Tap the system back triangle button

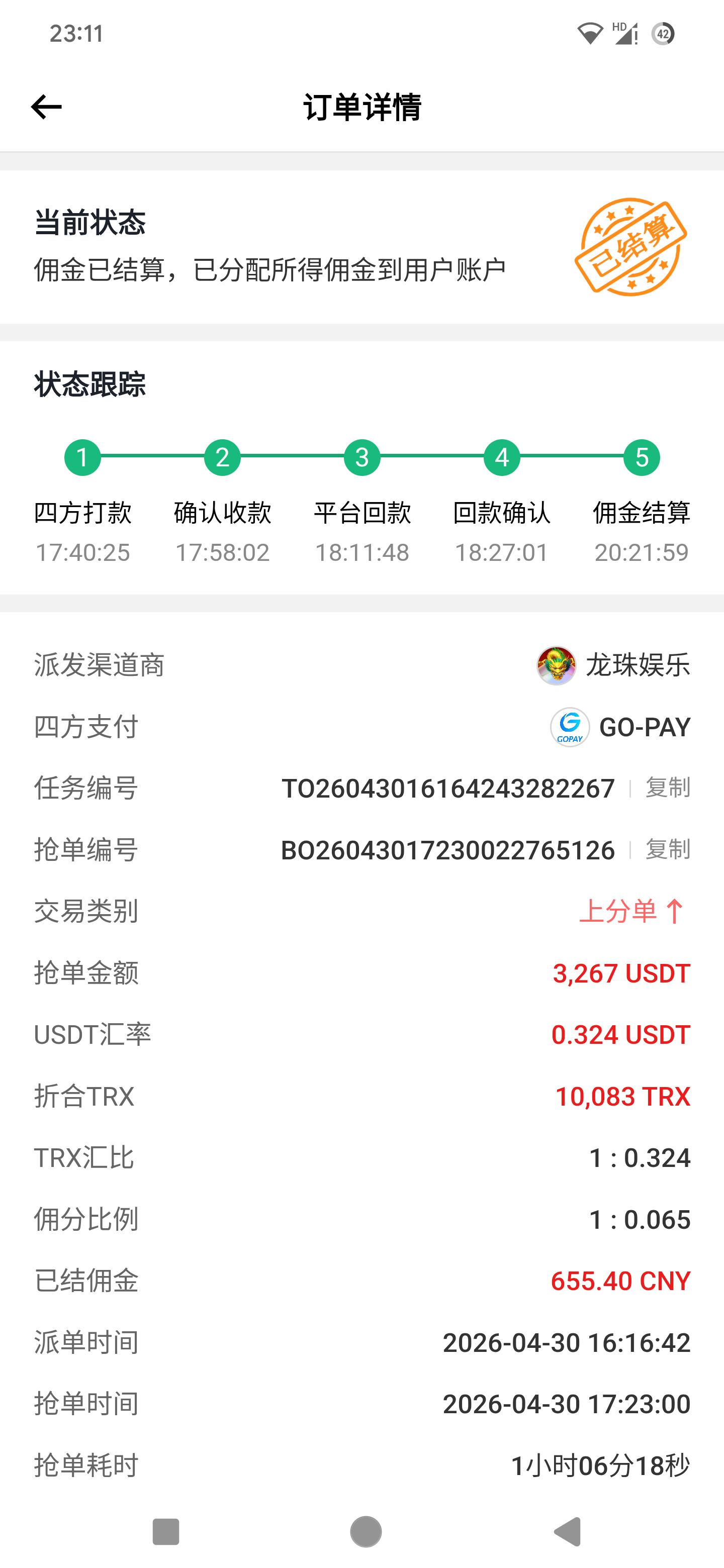568,1531
